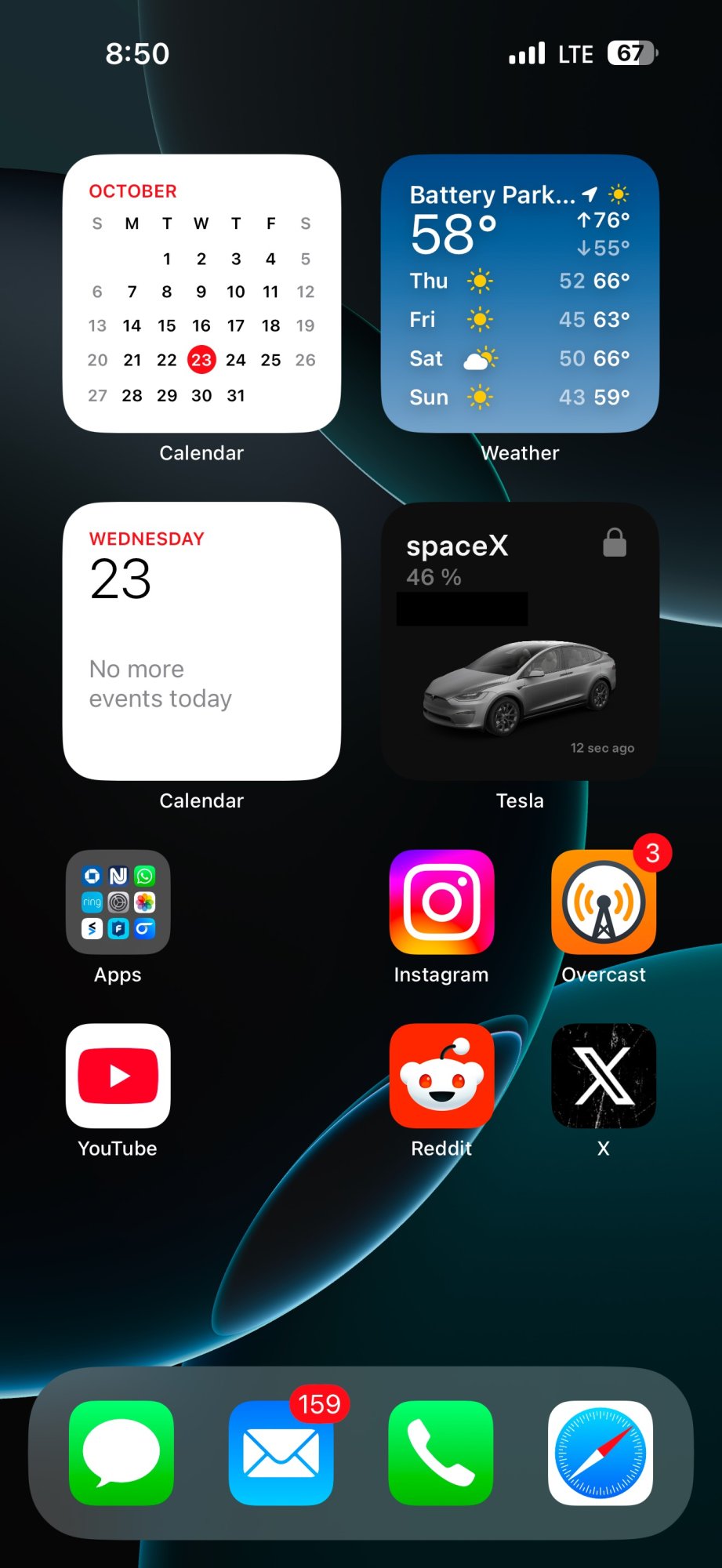
Task: Launch the YouTube app
Action: (118, 1076)
